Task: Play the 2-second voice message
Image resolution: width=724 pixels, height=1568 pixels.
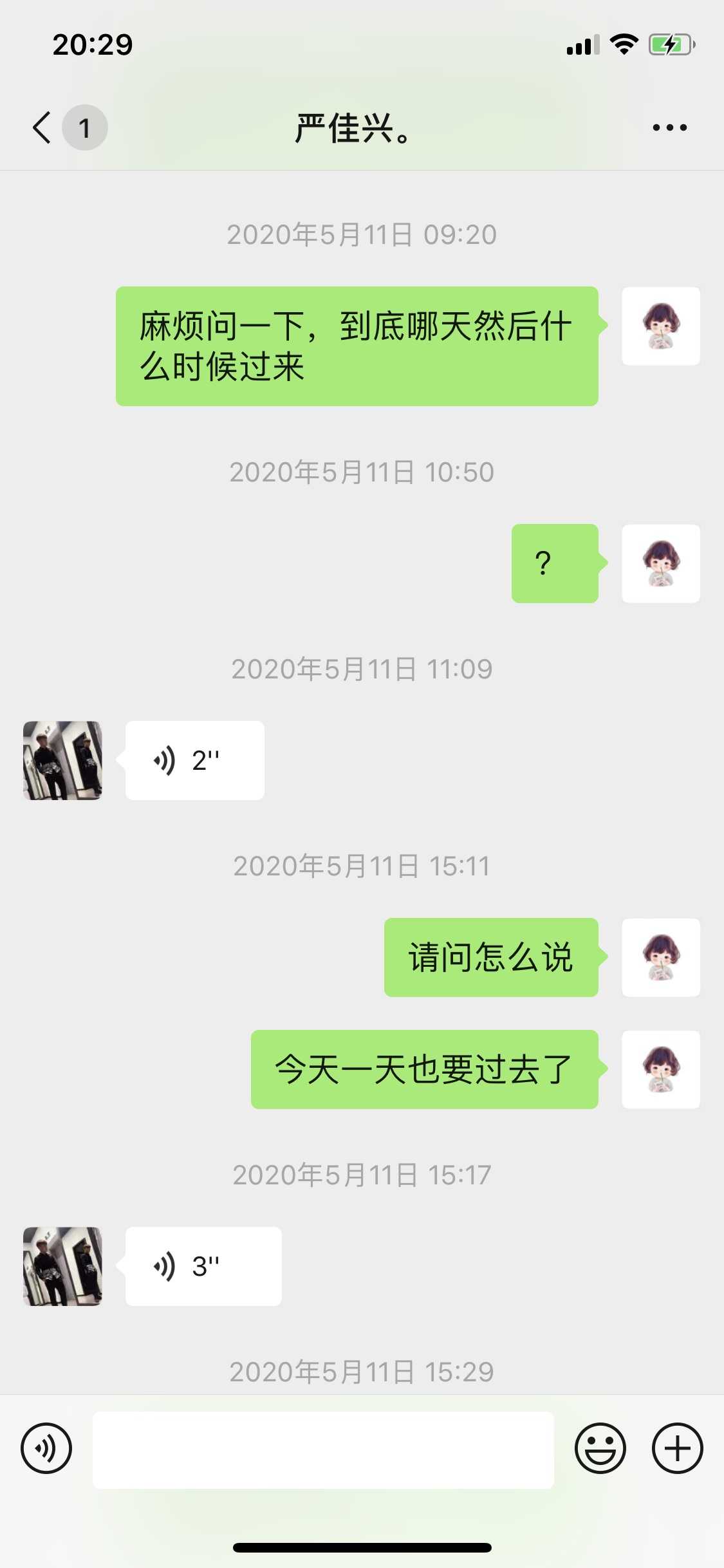Action: click(x=194, y=760)
